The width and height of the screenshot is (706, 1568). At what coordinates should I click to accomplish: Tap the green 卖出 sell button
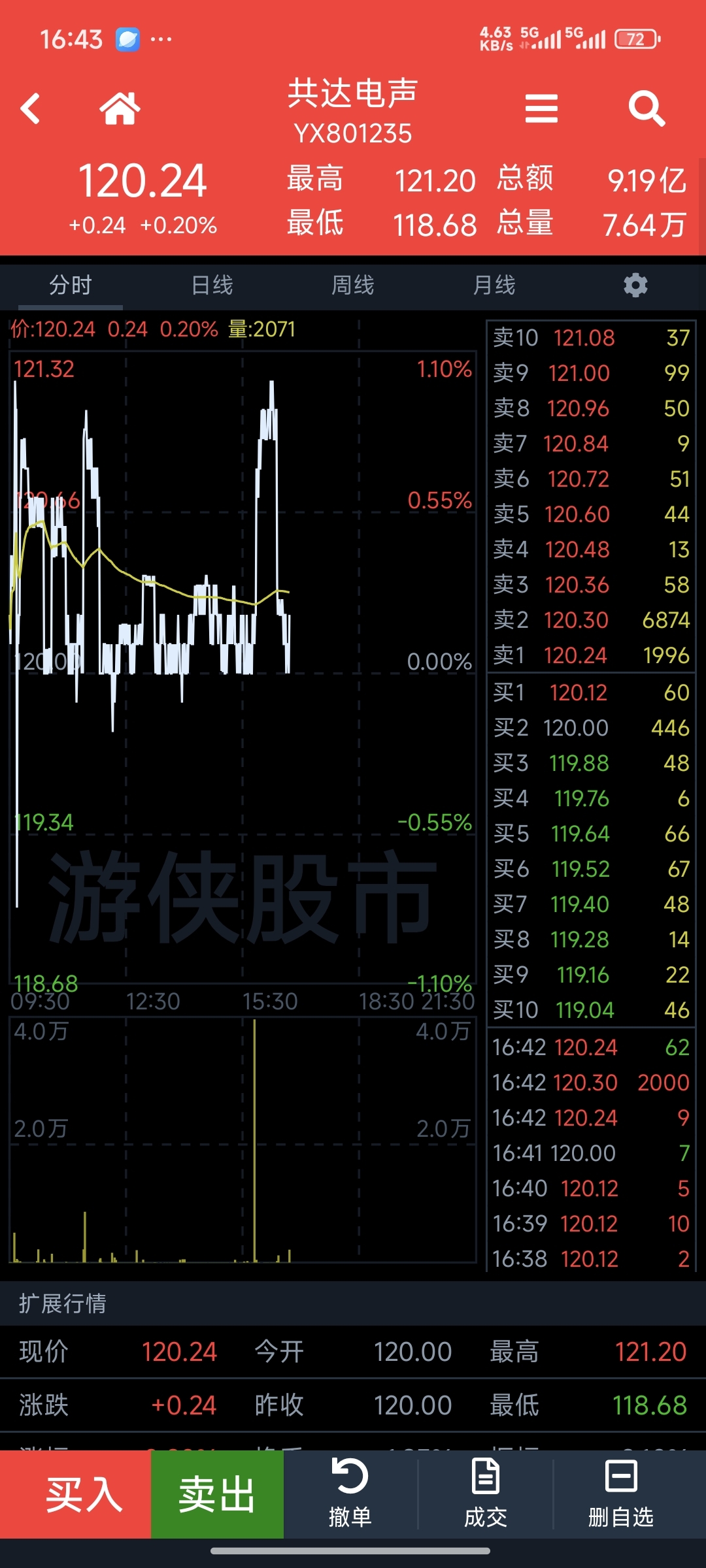coord(217,1494)
